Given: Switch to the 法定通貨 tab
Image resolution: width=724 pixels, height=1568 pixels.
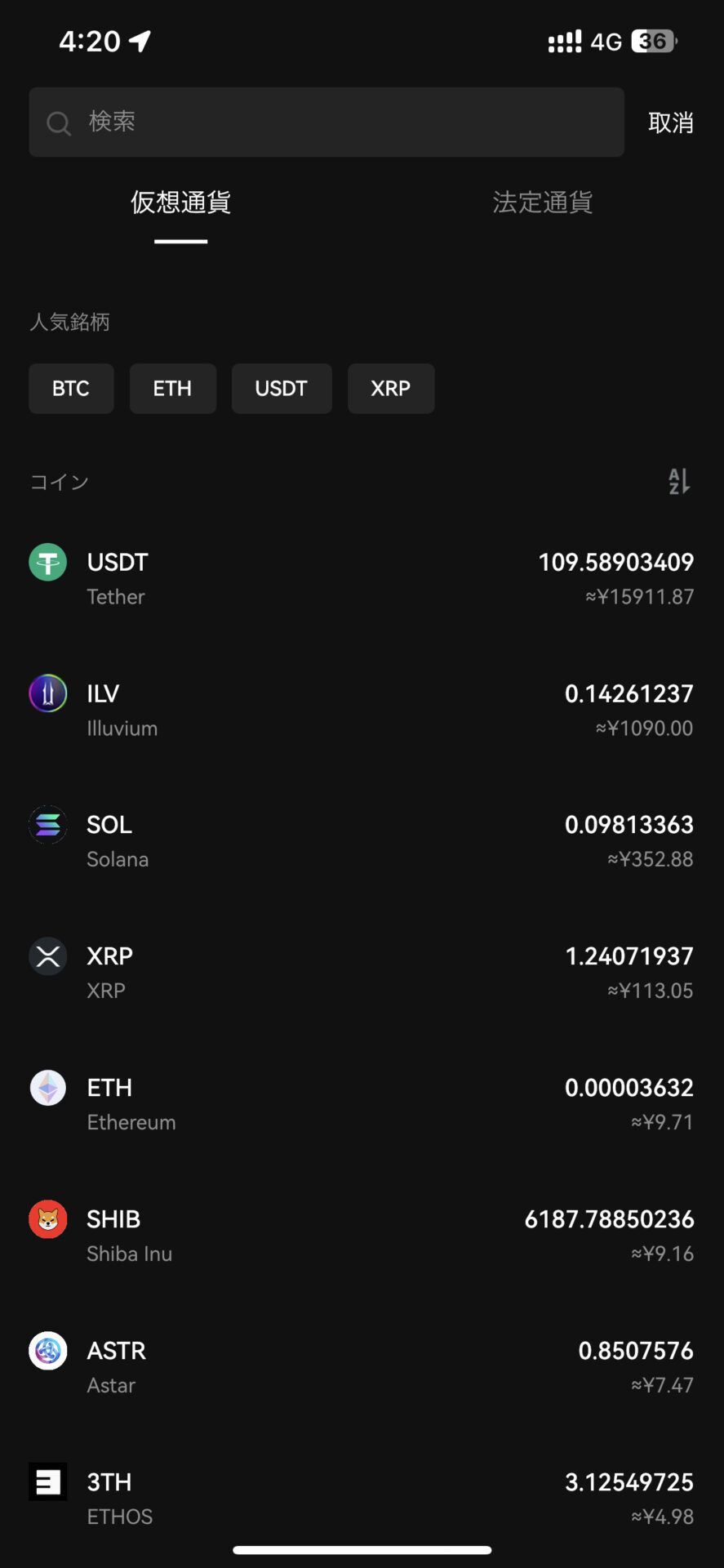Looking at the screenshot, I should pos(543,202).
